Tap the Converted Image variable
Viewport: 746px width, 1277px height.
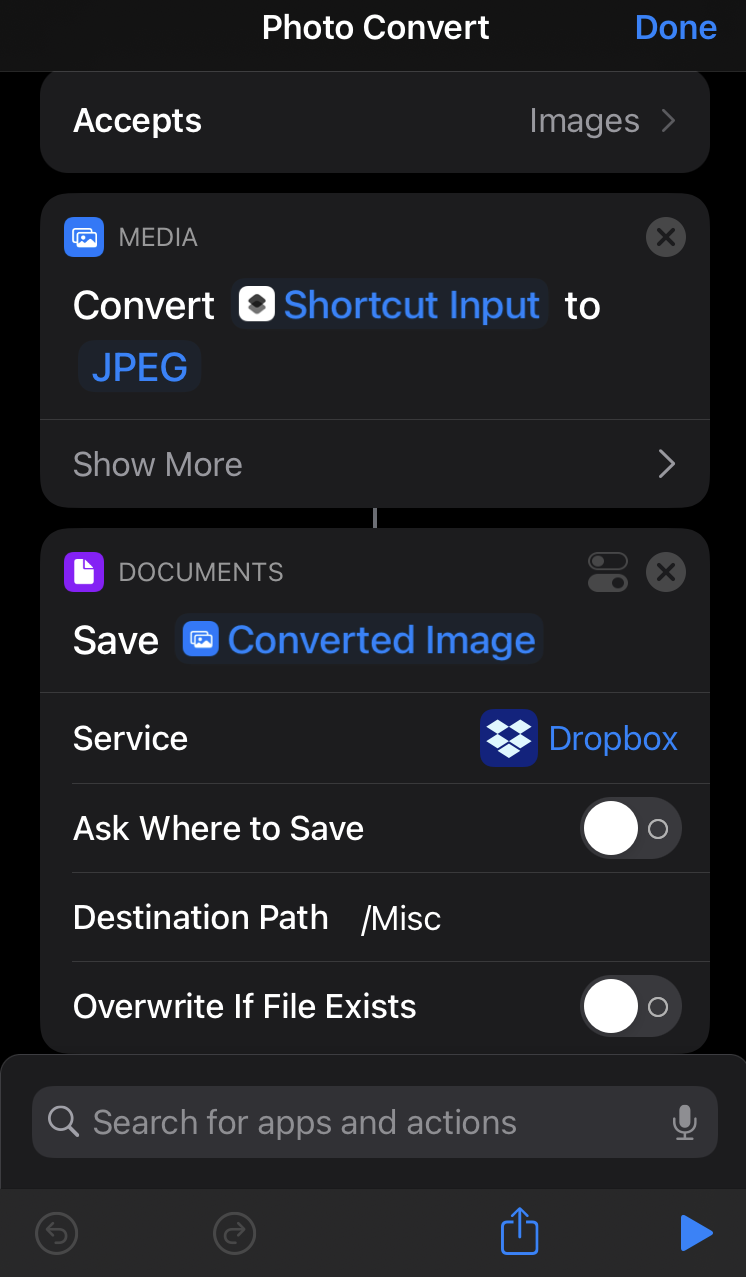359,640
